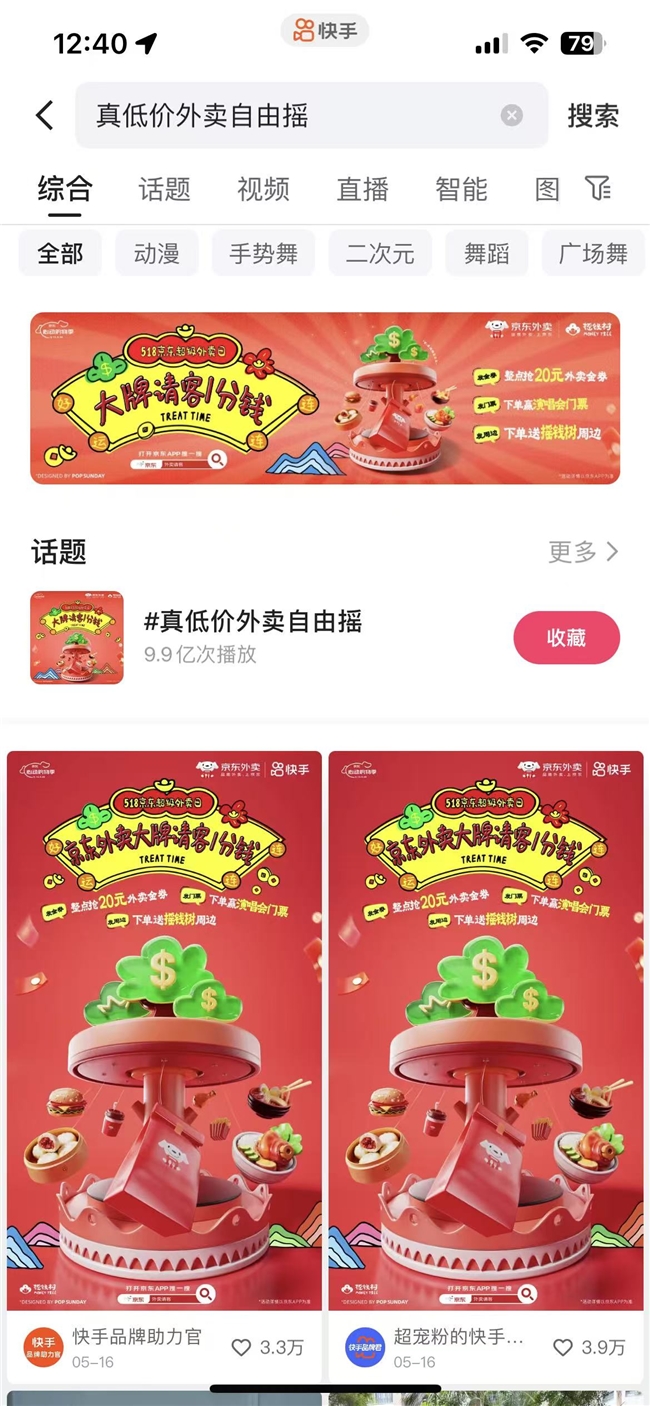
Task: Select the 舞蹈 chip
Action: pos(487,253)
